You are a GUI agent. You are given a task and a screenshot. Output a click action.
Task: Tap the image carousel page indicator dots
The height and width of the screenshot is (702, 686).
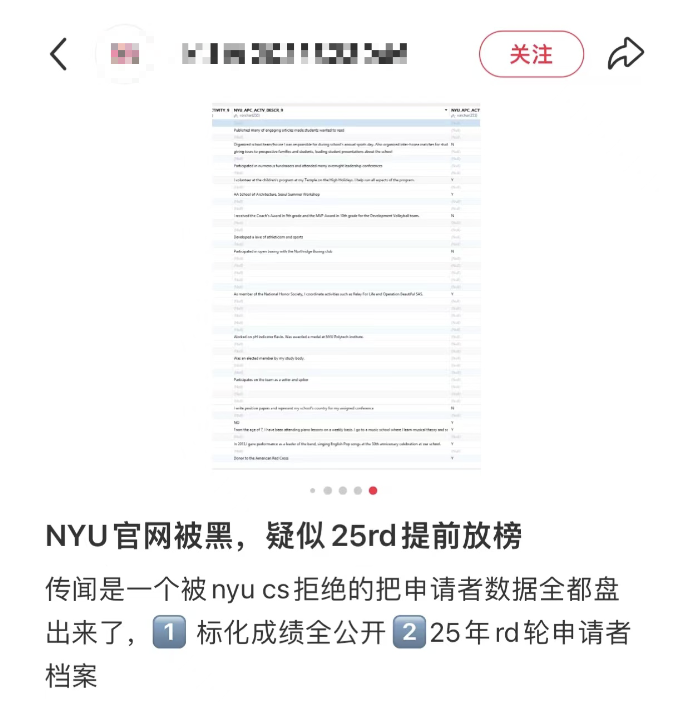tap(343, 491)
